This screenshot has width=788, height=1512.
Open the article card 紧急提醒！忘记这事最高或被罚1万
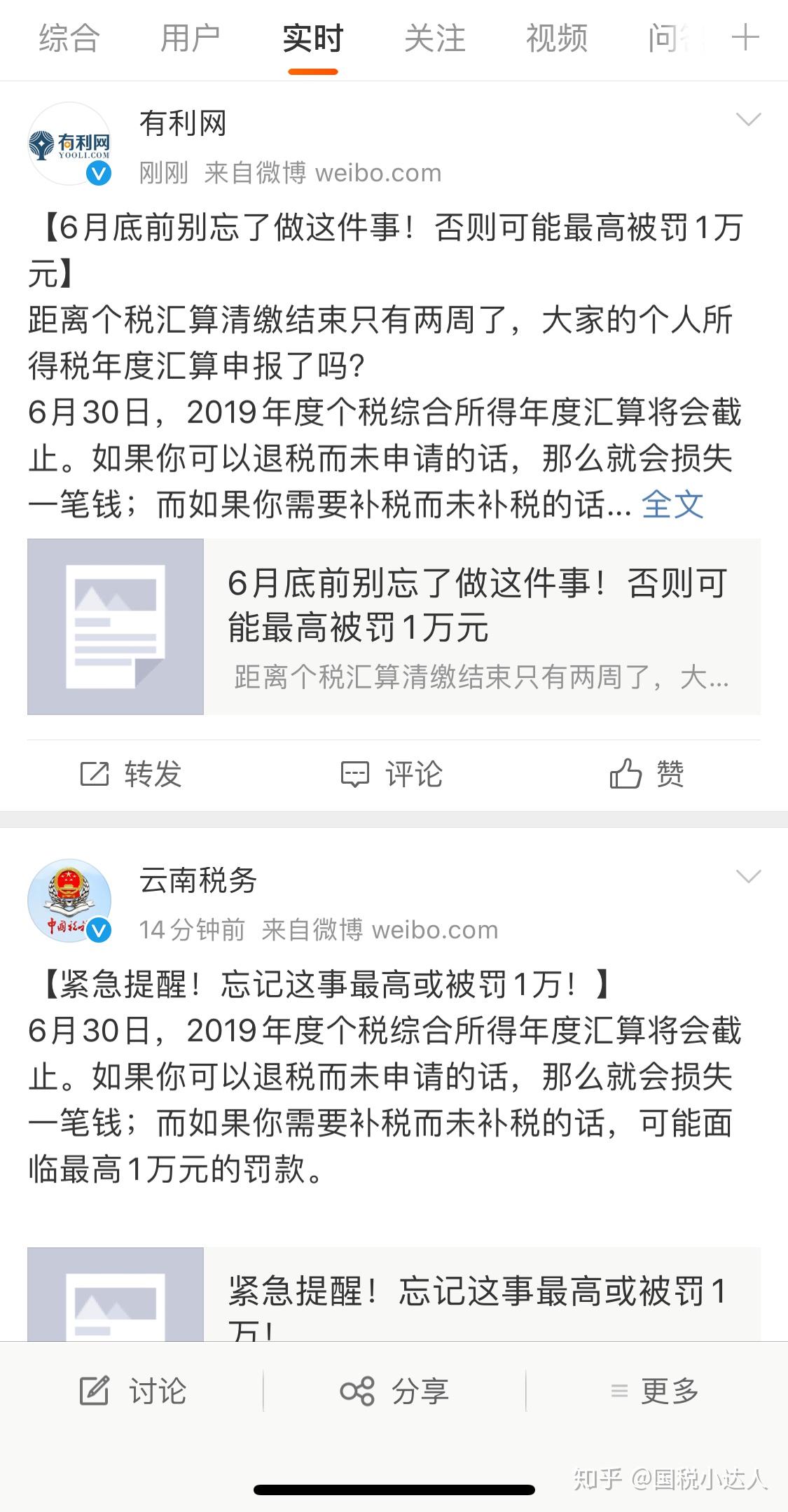click(x=394, y=1296)
